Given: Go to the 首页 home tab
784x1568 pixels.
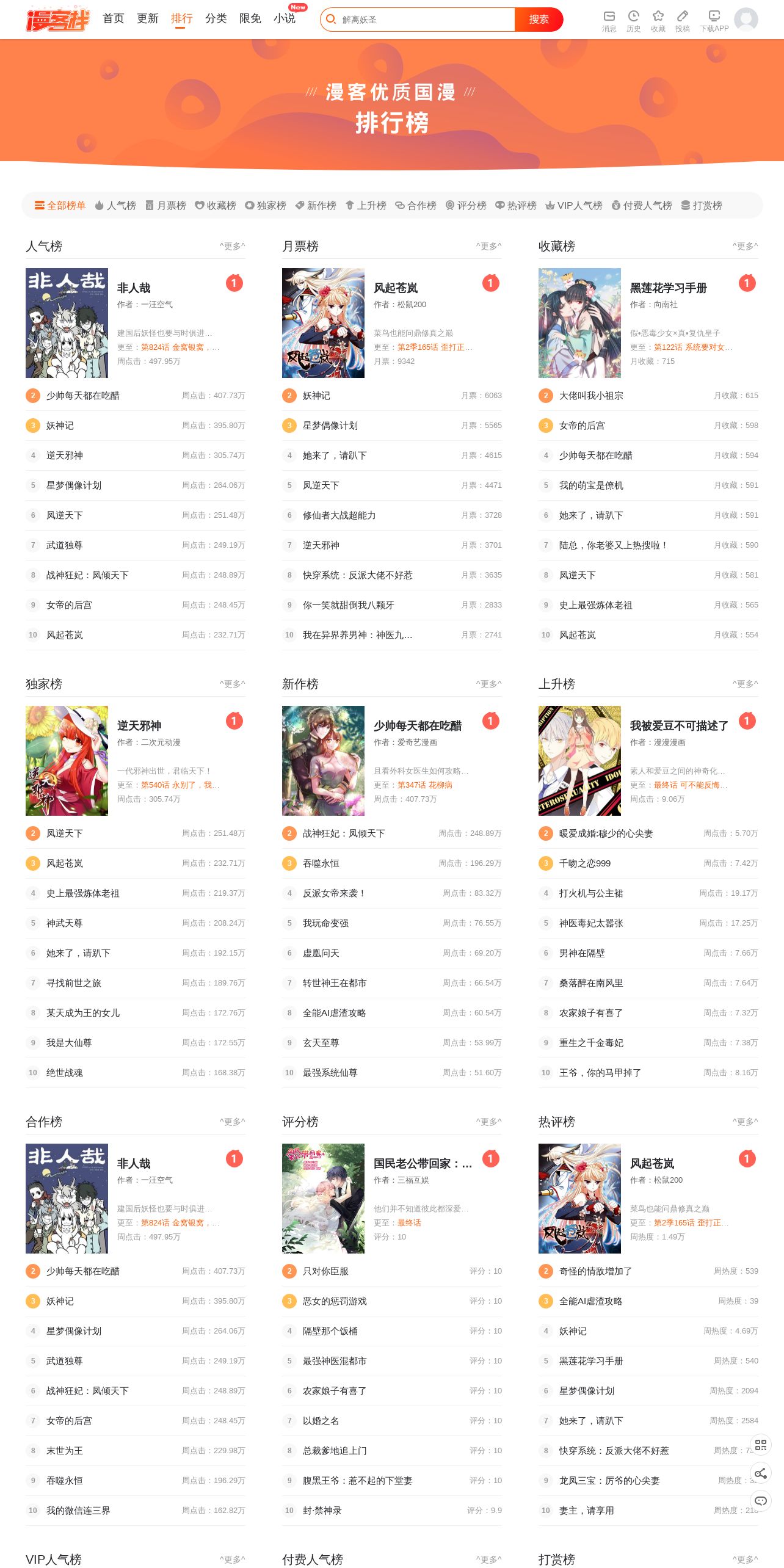Looking at the screenshot, I should (114, 19).
